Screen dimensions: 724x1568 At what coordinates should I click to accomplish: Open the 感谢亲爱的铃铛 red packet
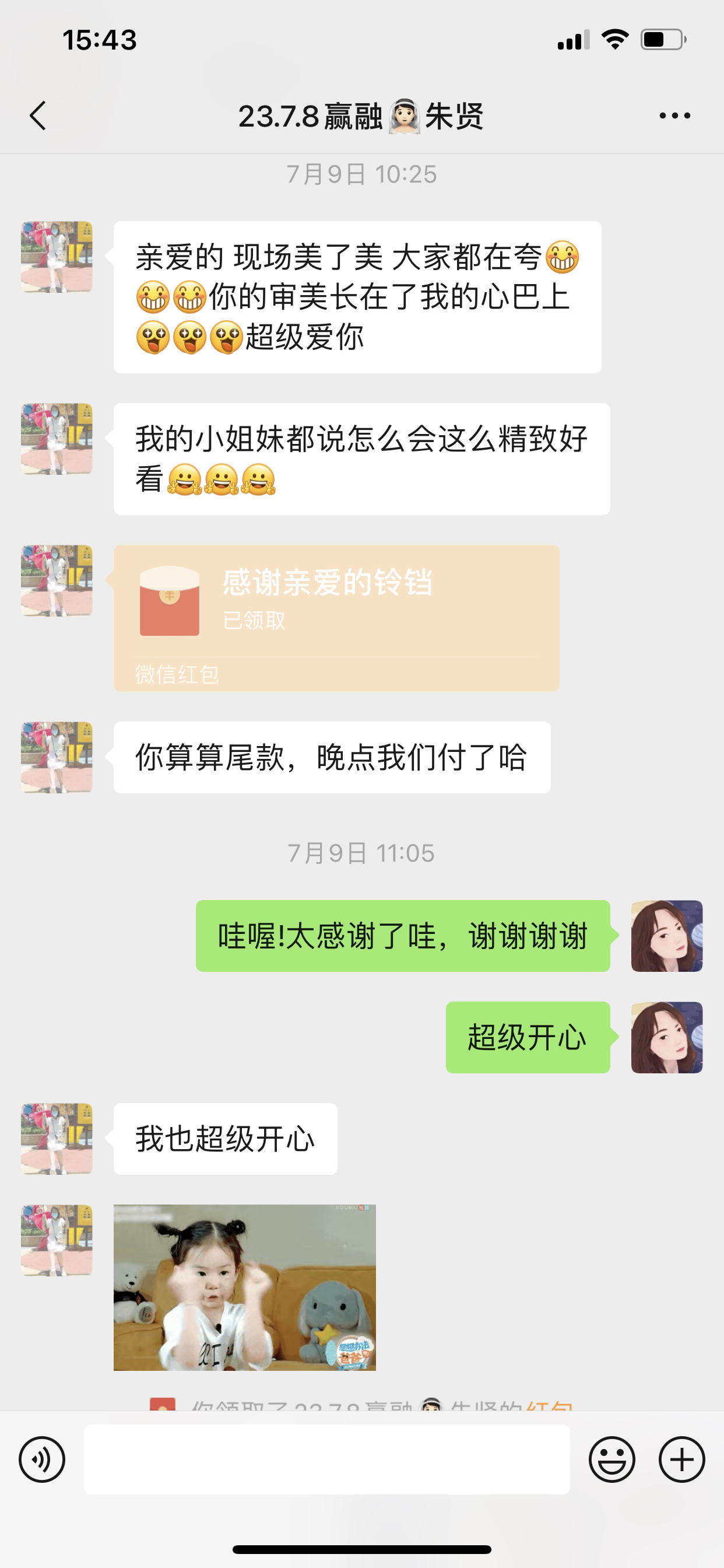click(x=336, y=617)
